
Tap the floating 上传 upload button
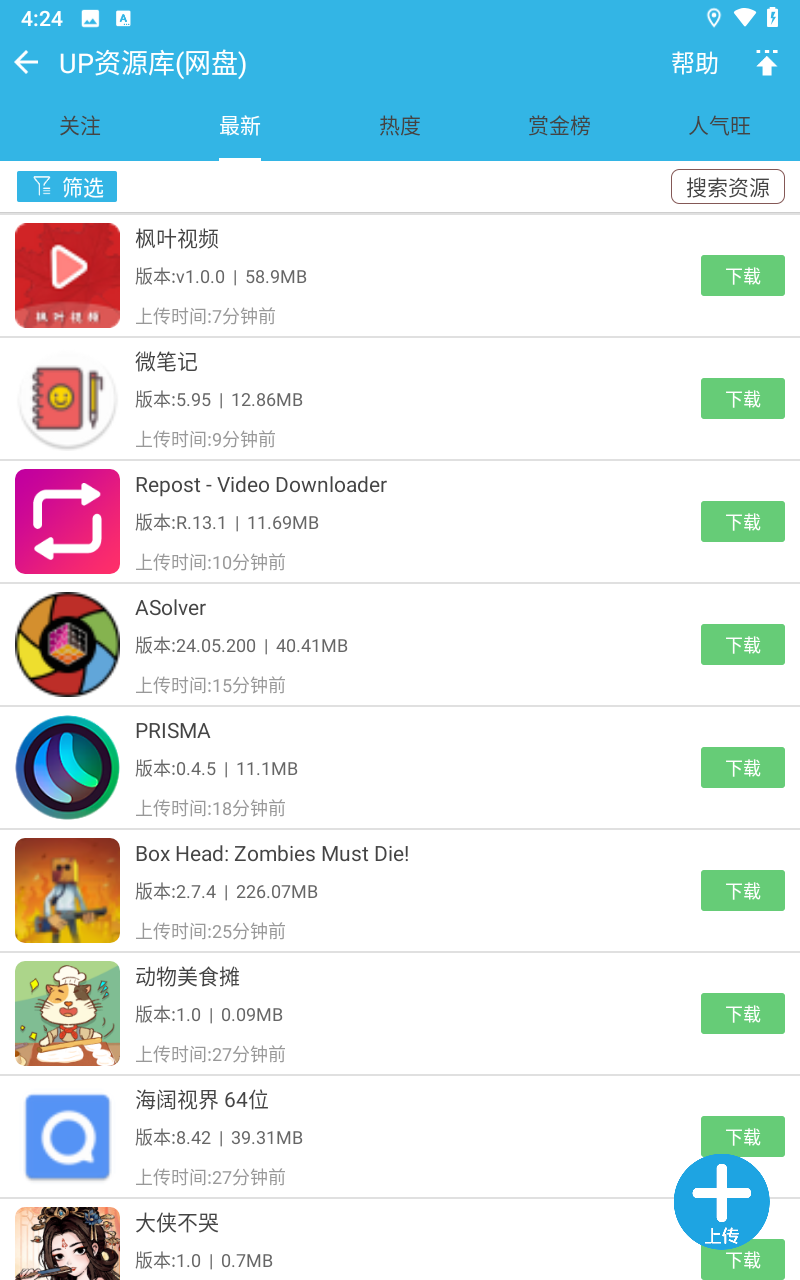click(721, 1202)
